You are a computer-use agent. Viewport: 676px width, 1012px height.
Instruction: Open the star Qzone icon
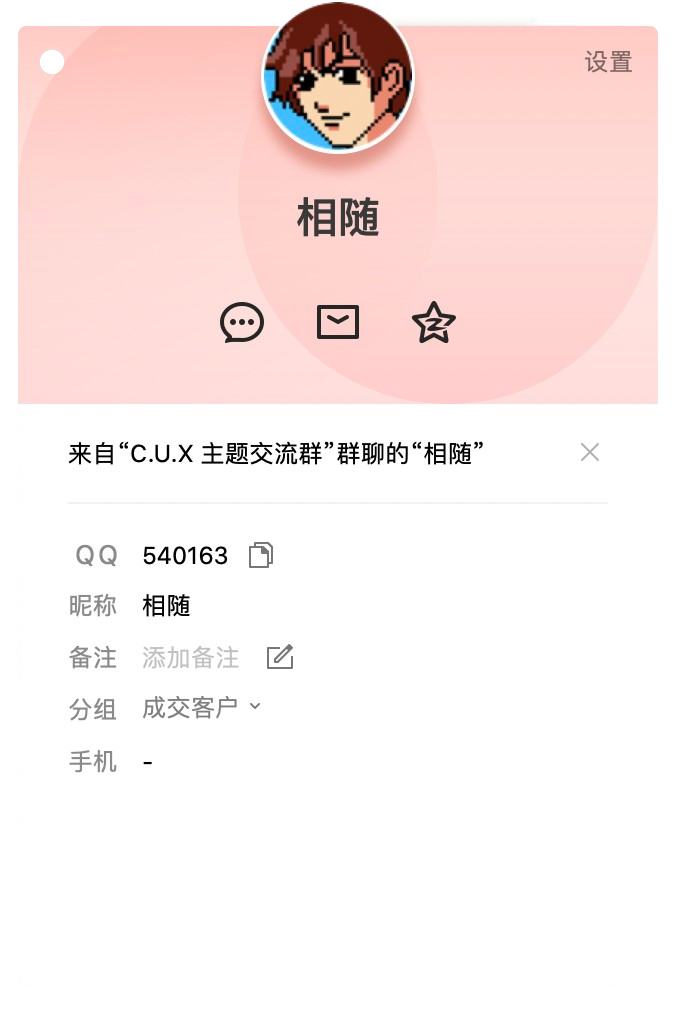[x=433, y=323]
